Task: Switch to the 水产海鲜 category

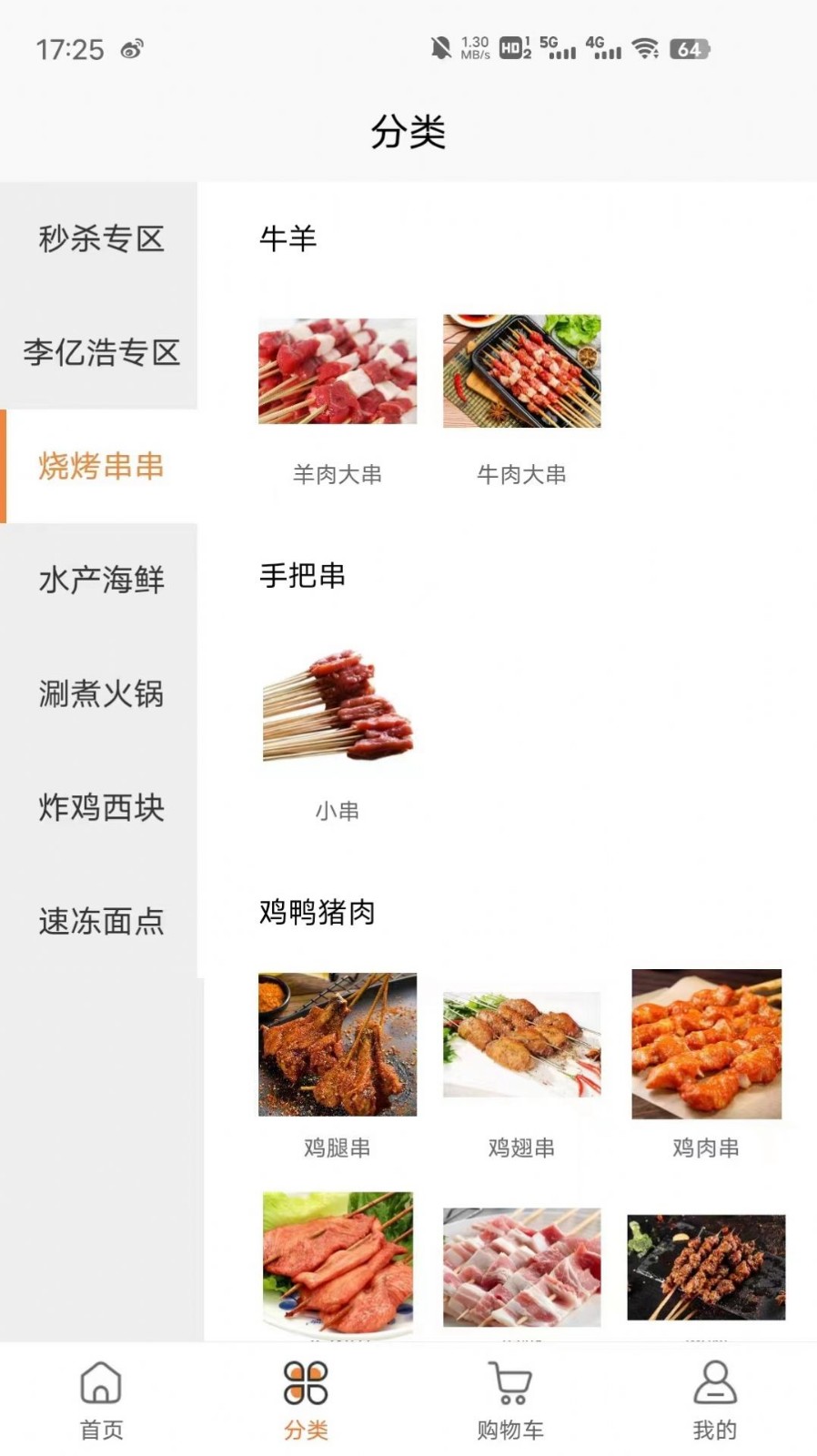Action: [99, 581]
